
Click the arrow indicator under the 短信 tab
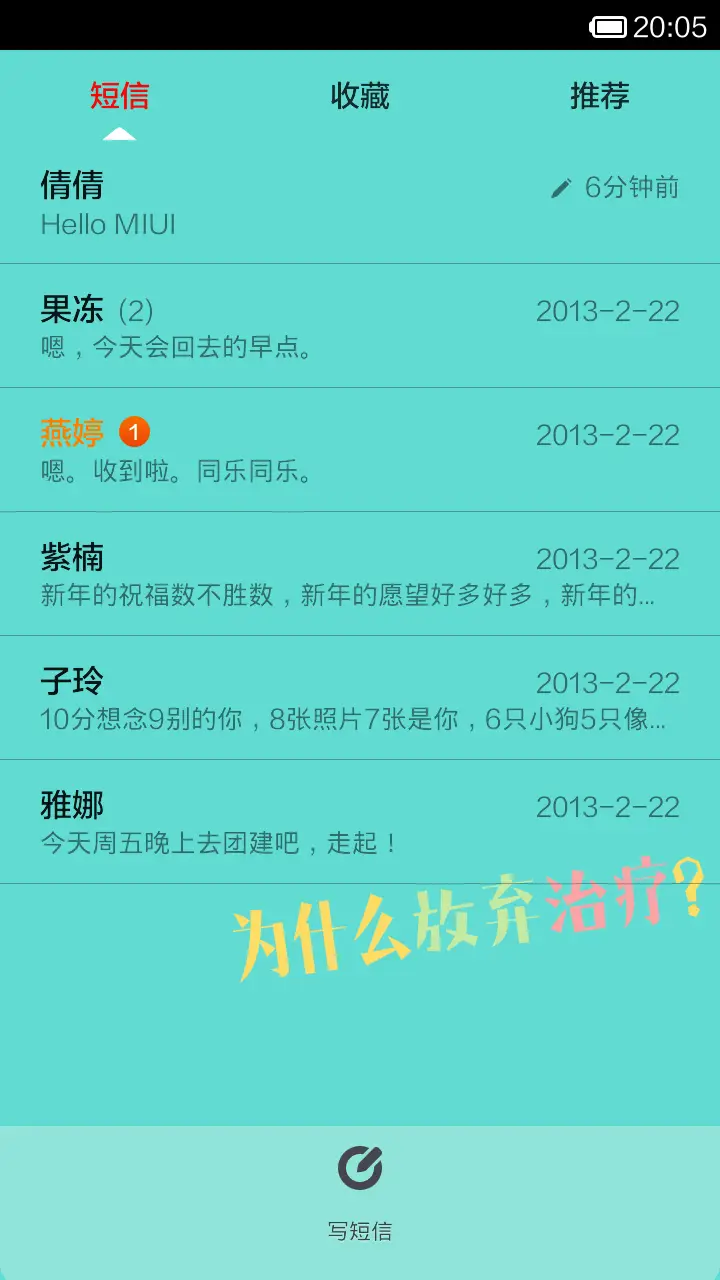point(120,132)
